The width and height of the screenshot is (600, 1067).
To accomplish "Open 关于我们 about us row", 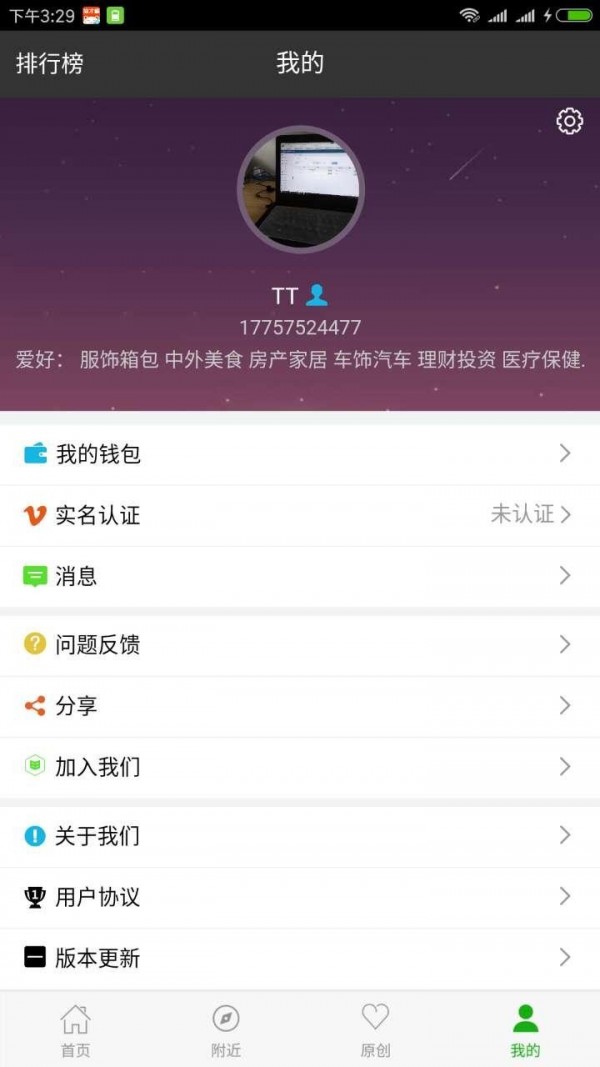I will pos(300,835).
